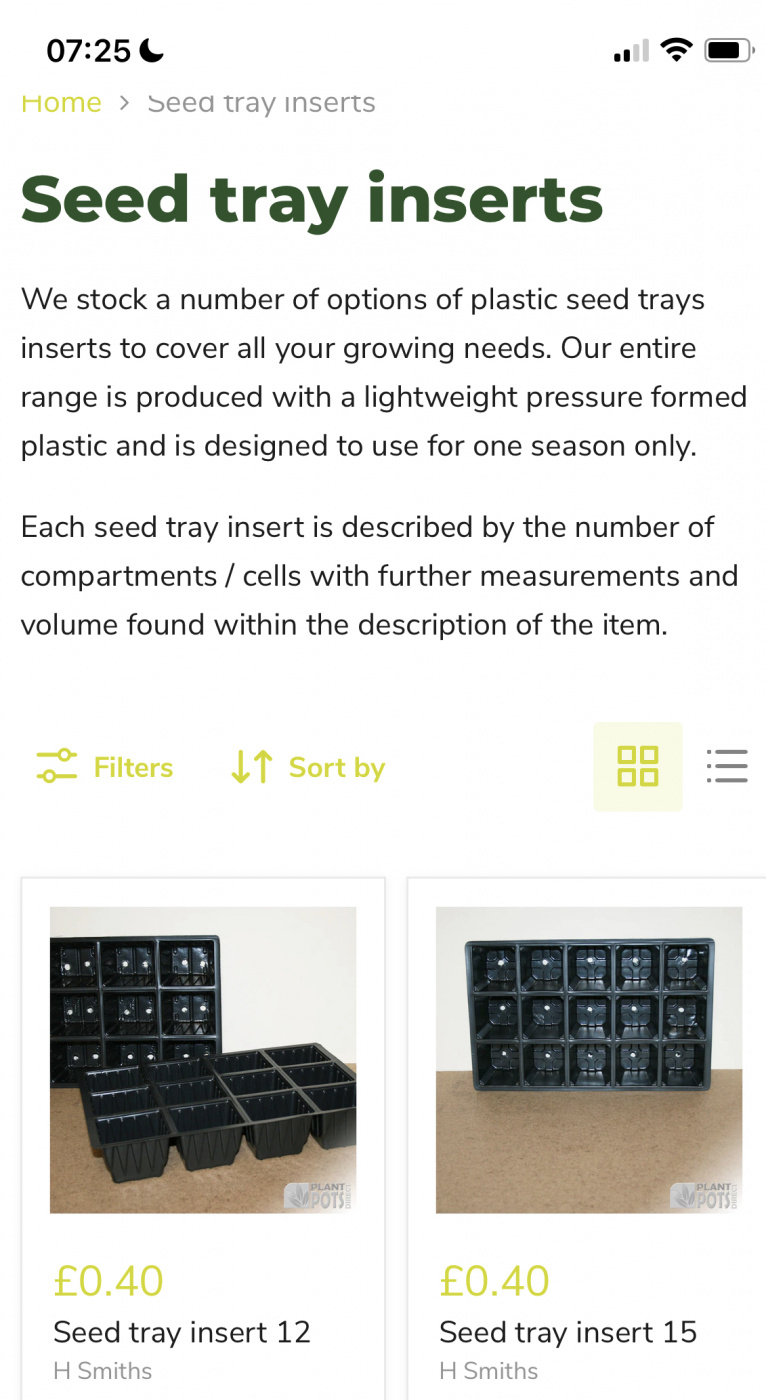Open the Seed tray insert 15 product
Viewport: 766px width, 1400px height.
568,1332
